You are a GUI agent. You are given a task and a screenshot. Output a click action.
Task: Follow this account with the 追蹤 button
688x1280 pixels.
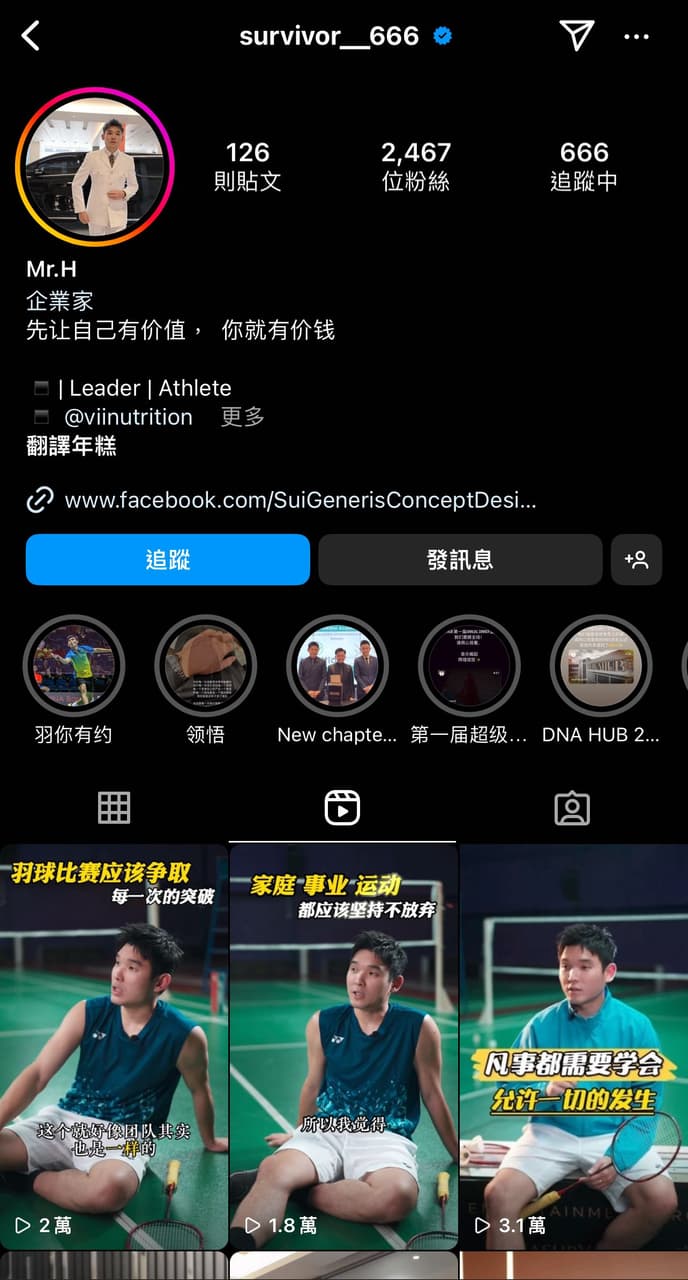coord(168,560)
